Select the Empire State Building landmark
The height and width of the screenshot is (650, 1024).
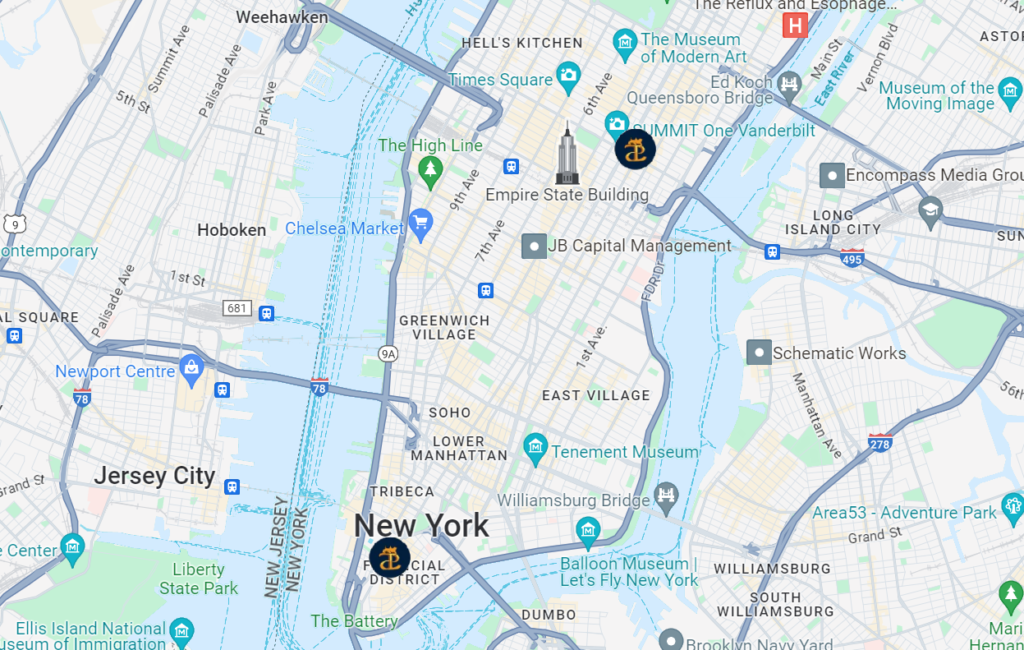coord(568,154)
